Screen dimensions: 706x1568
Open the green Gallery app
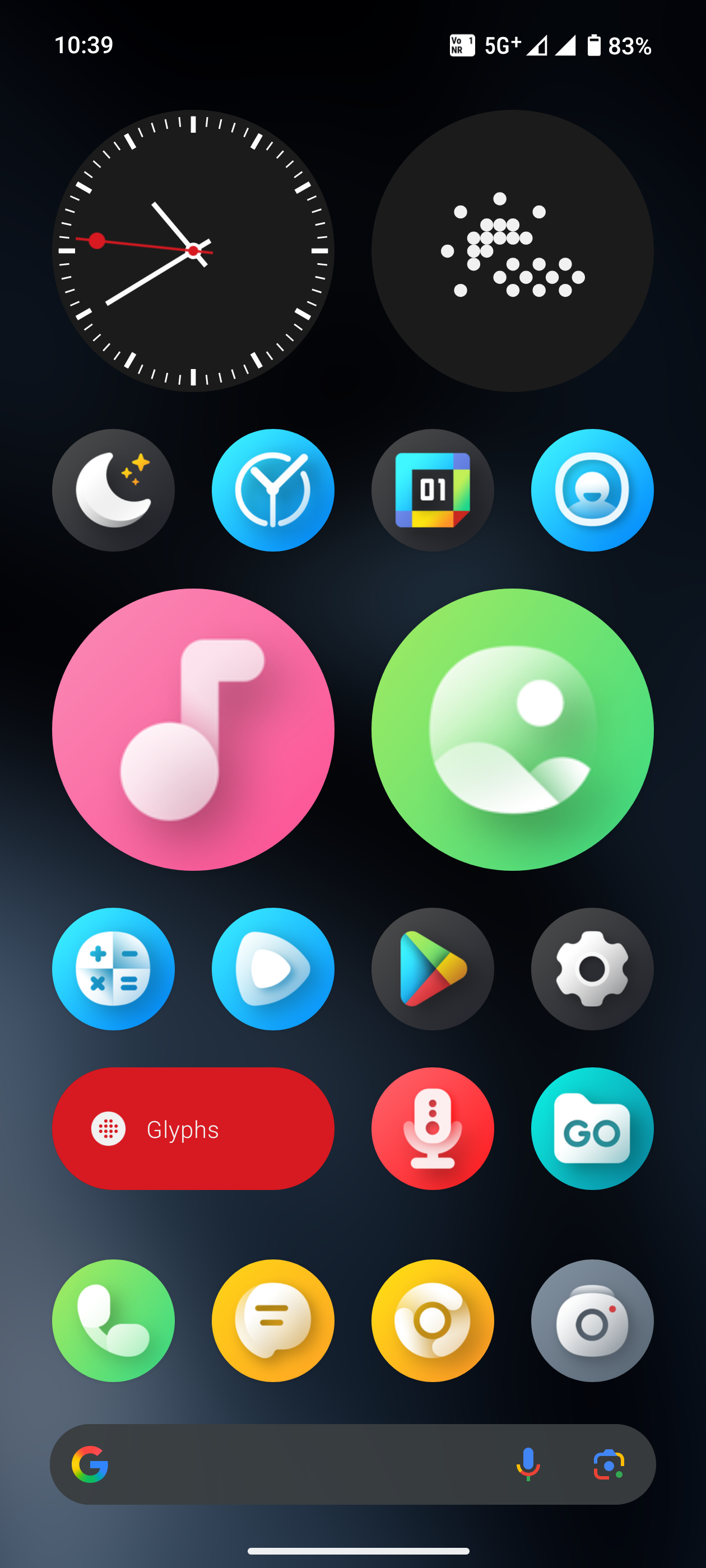[x=512, y=729]
